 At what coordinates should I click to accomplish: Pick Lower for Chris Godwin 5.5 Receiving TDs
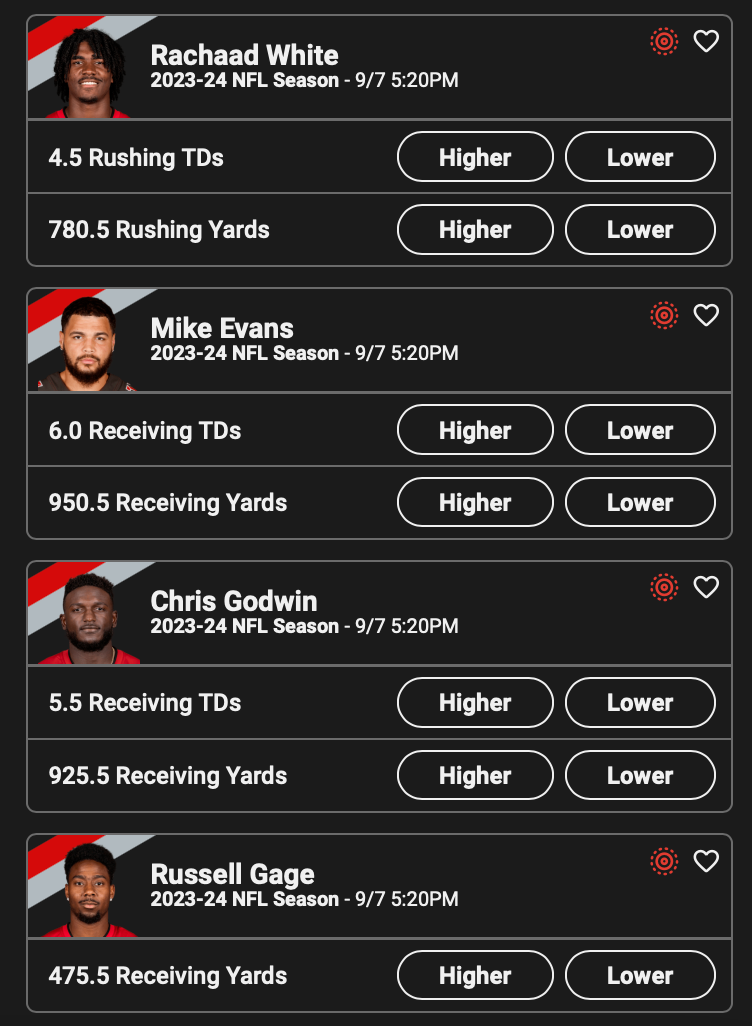[x=640, y=703]
